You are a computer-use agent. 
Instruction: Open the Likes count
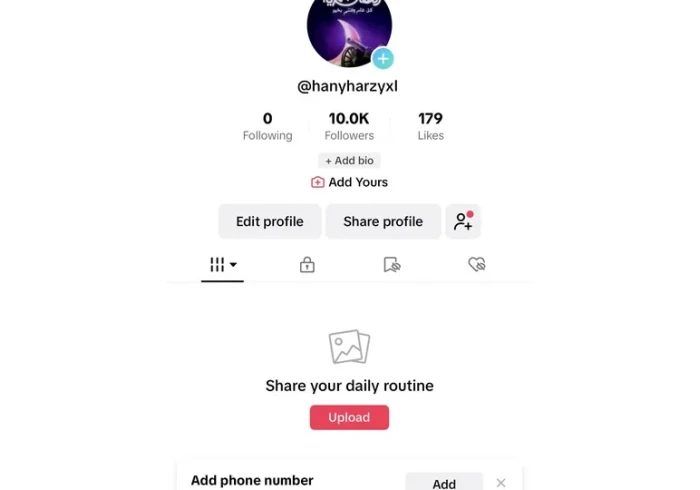click(x=431, y=126)
